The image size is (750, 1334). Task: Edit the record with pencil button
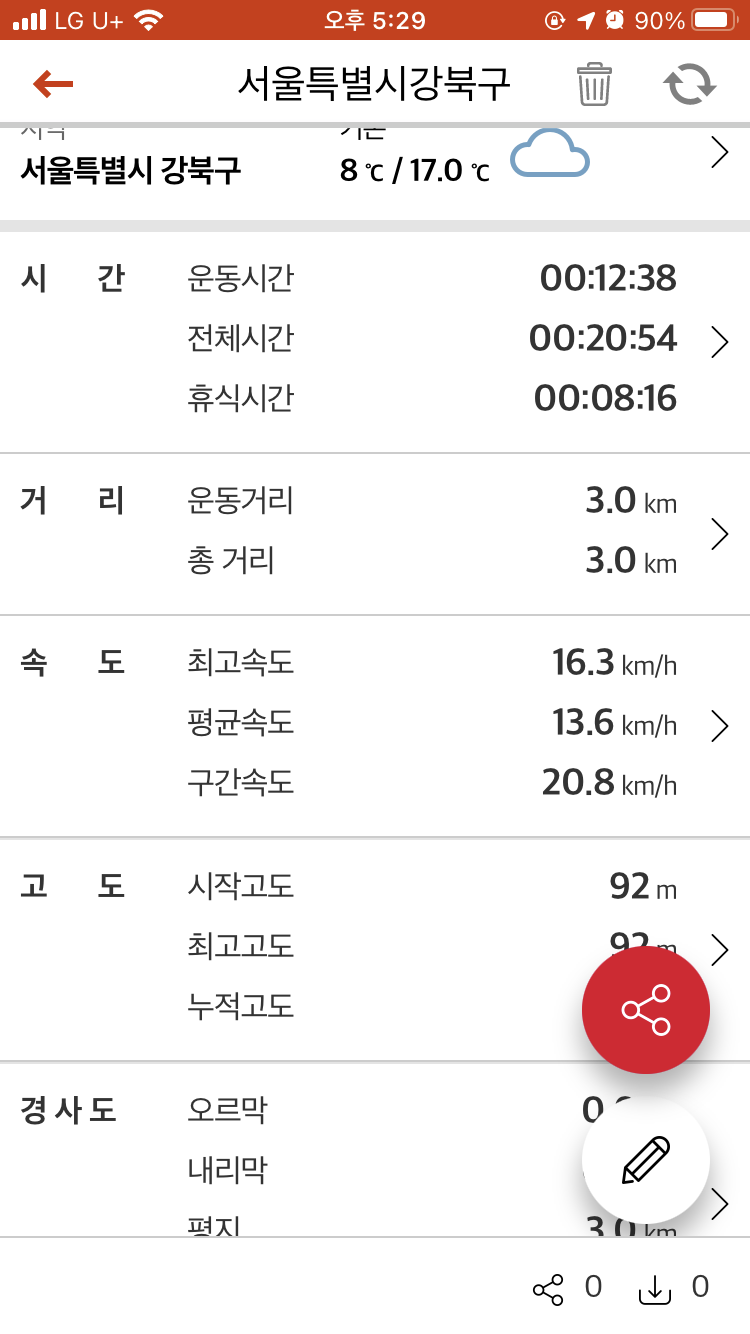[x=646, y=1160]
